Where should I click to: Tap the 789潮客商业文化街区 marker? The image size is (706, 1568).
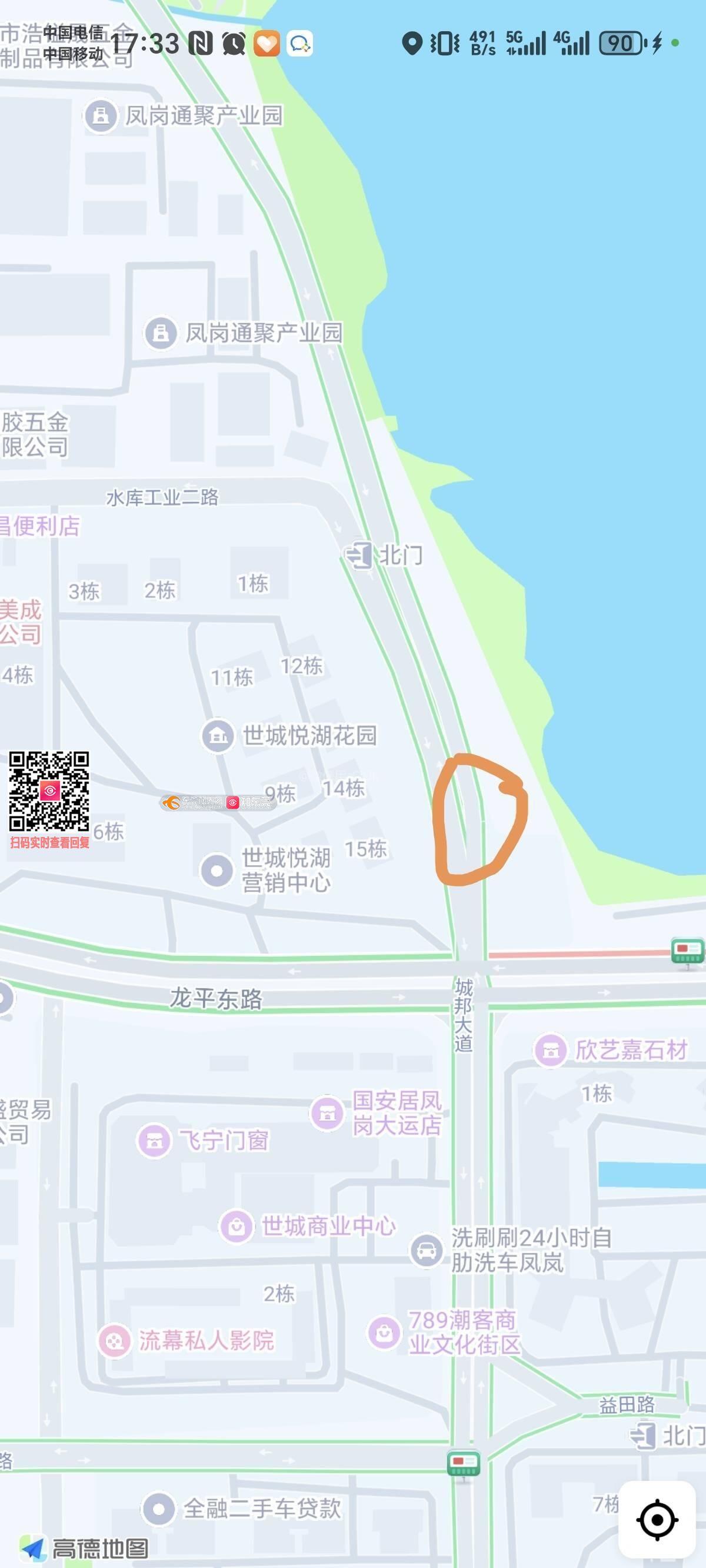tap(384, 1333)
